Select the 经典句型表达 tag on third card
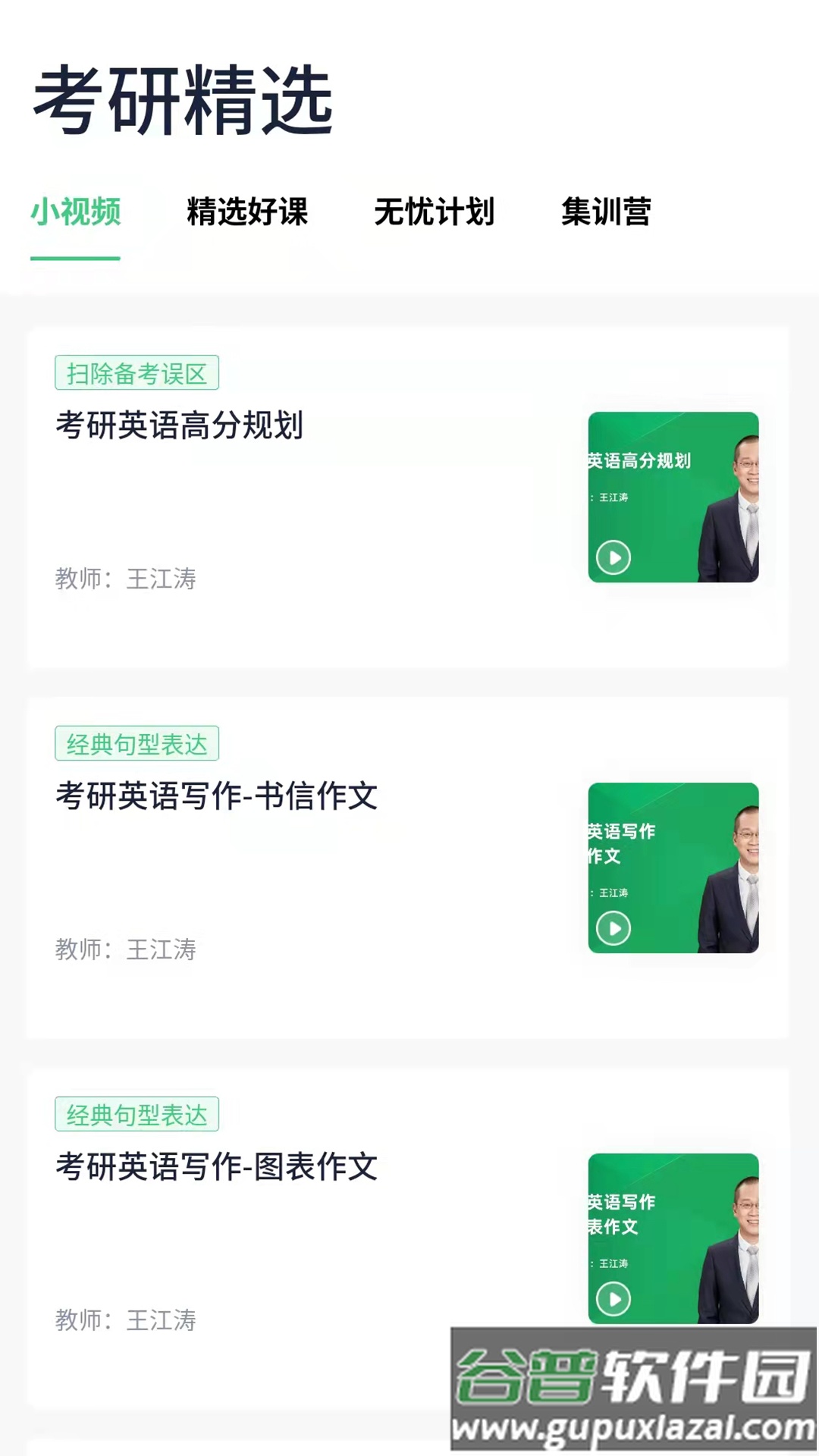Image resolution: width=819 pixels, height=1456 pixels. [x=138, y=1114]
